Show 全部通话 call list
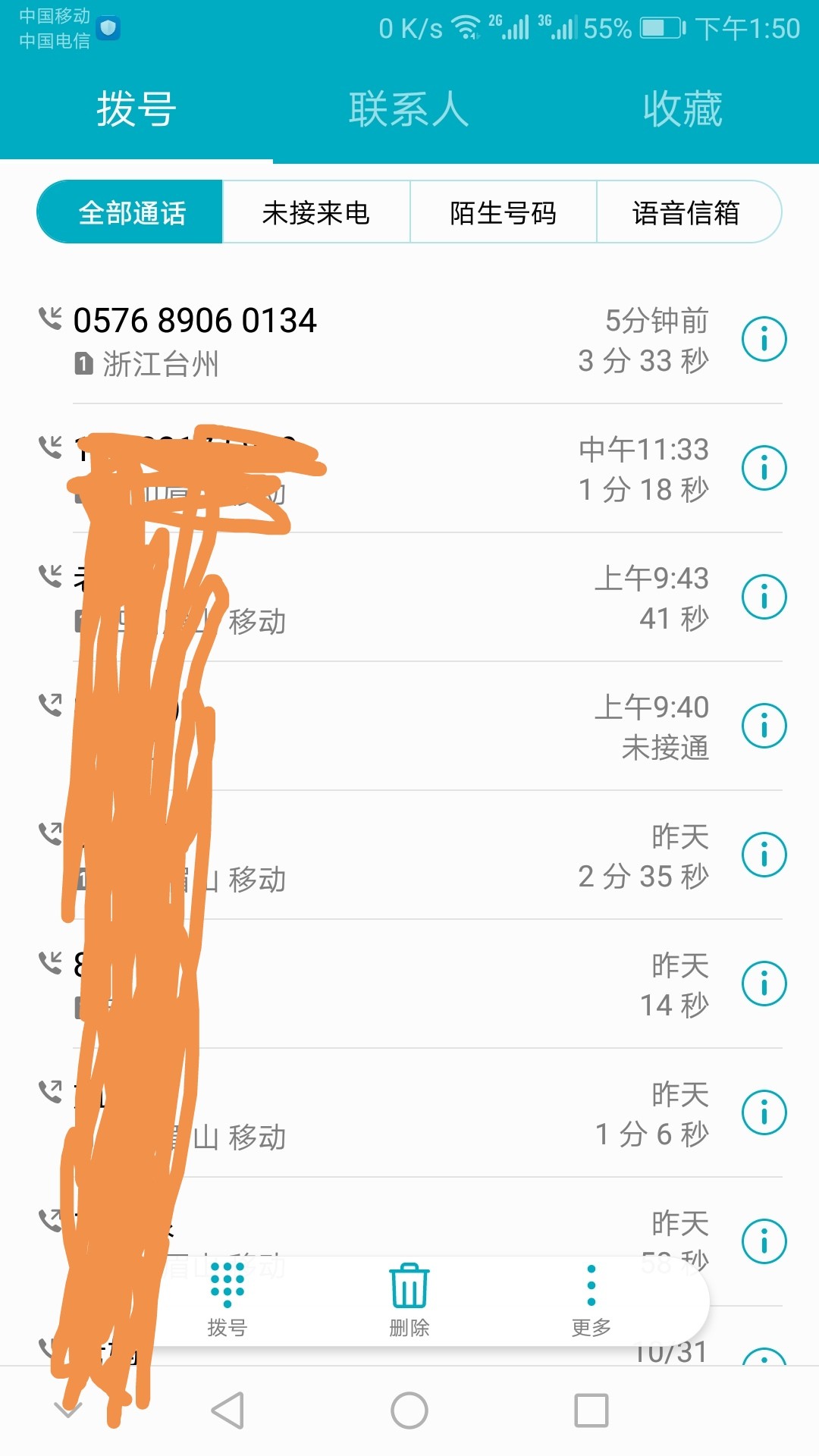The width and height of the screenshot is (819, 1456). click(x=130, y=212)
